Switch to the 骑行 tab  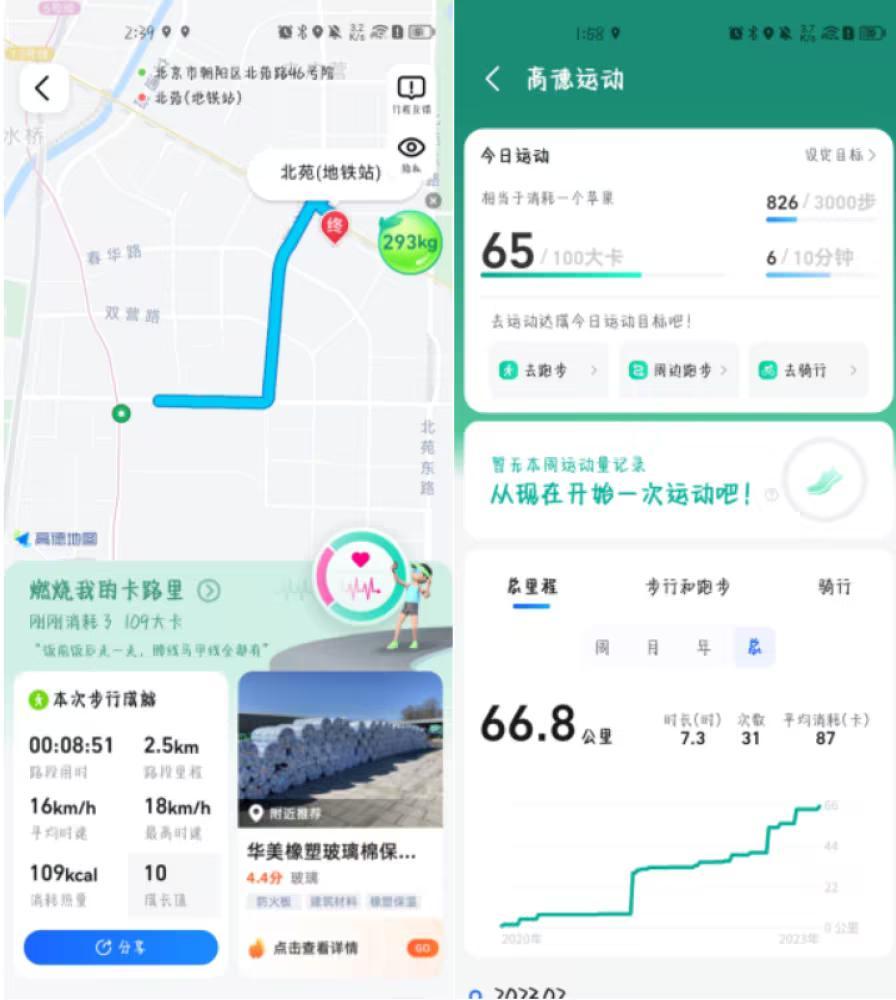[x=834, y=587]
